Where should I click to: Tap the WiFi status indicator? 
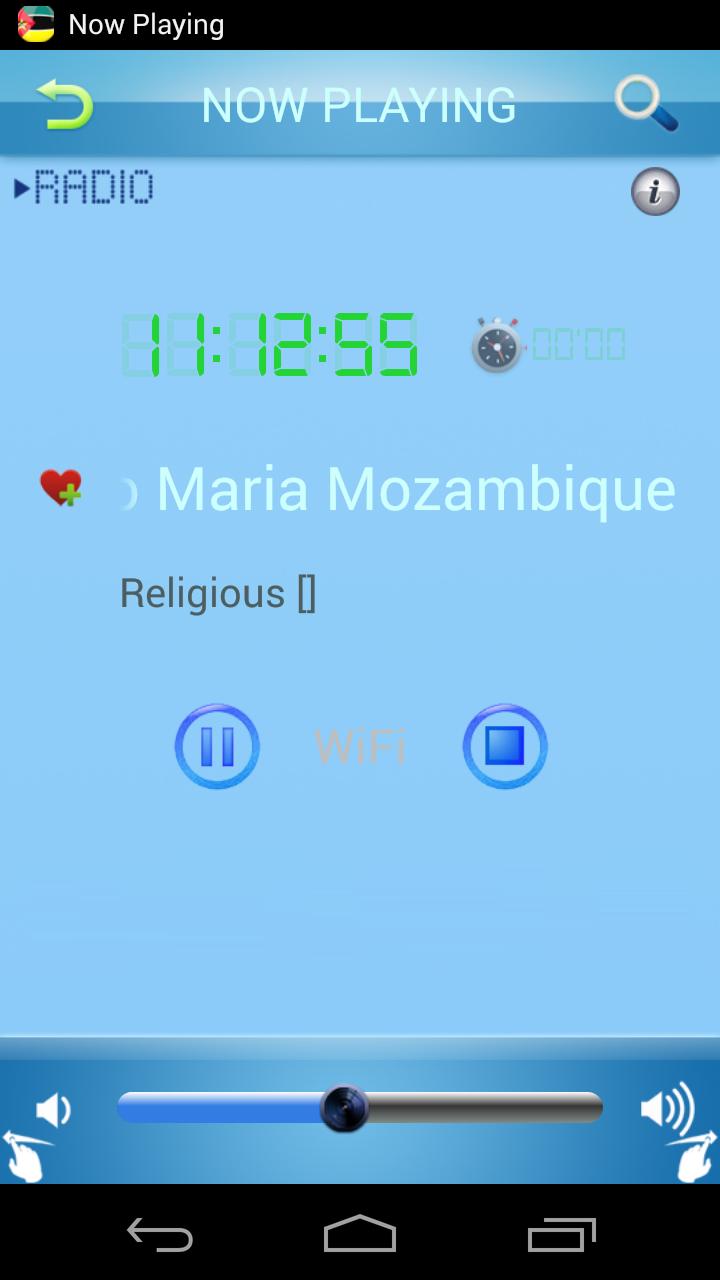(x=360, y=745)
